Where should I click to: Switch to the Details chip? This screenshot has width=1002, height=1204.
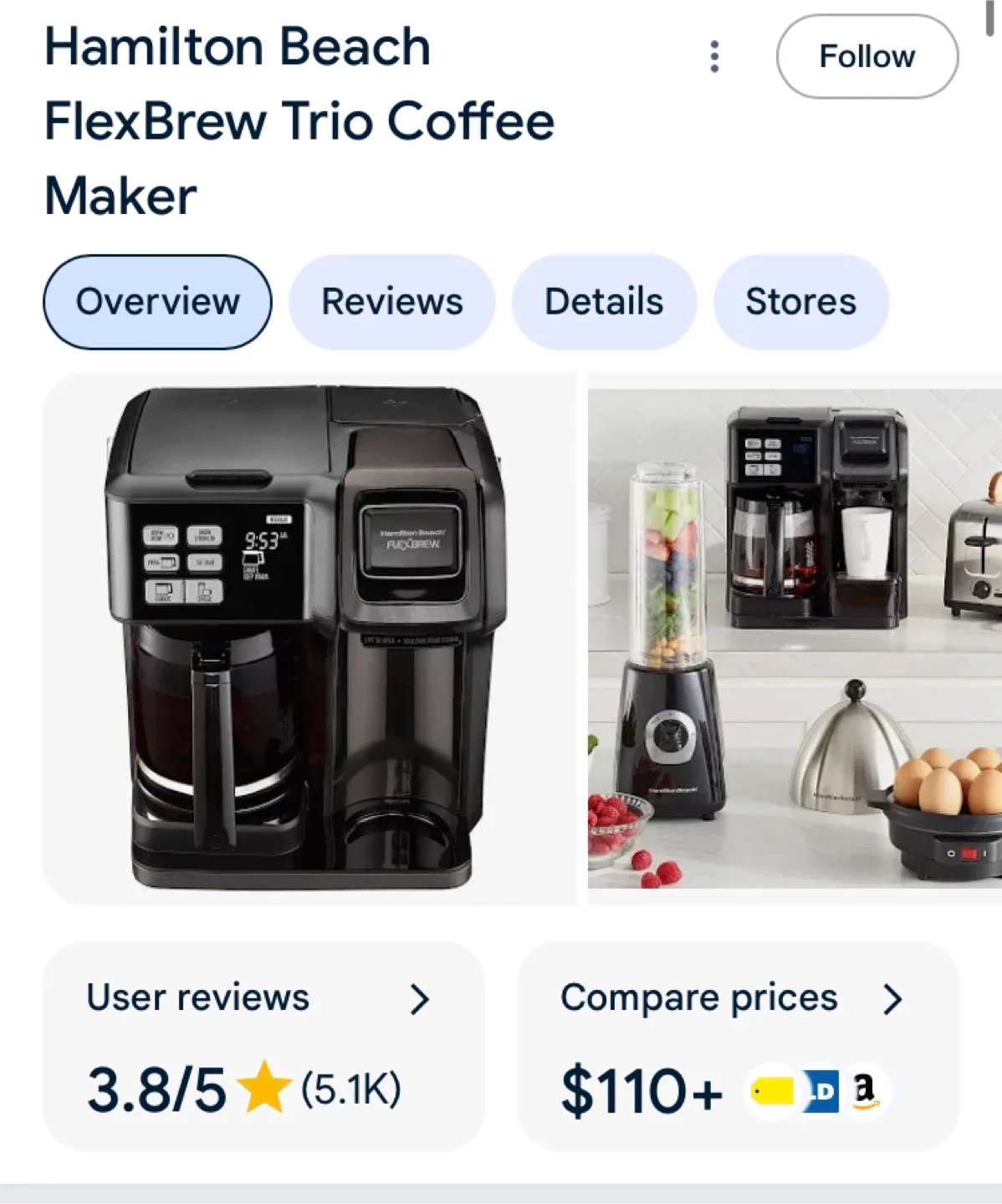tap(604, 302)
